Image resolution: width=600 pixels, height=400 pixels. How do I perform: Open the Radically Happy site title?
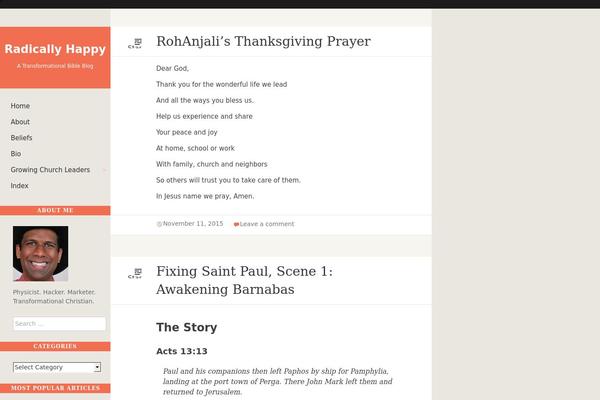tap(55, 48)
